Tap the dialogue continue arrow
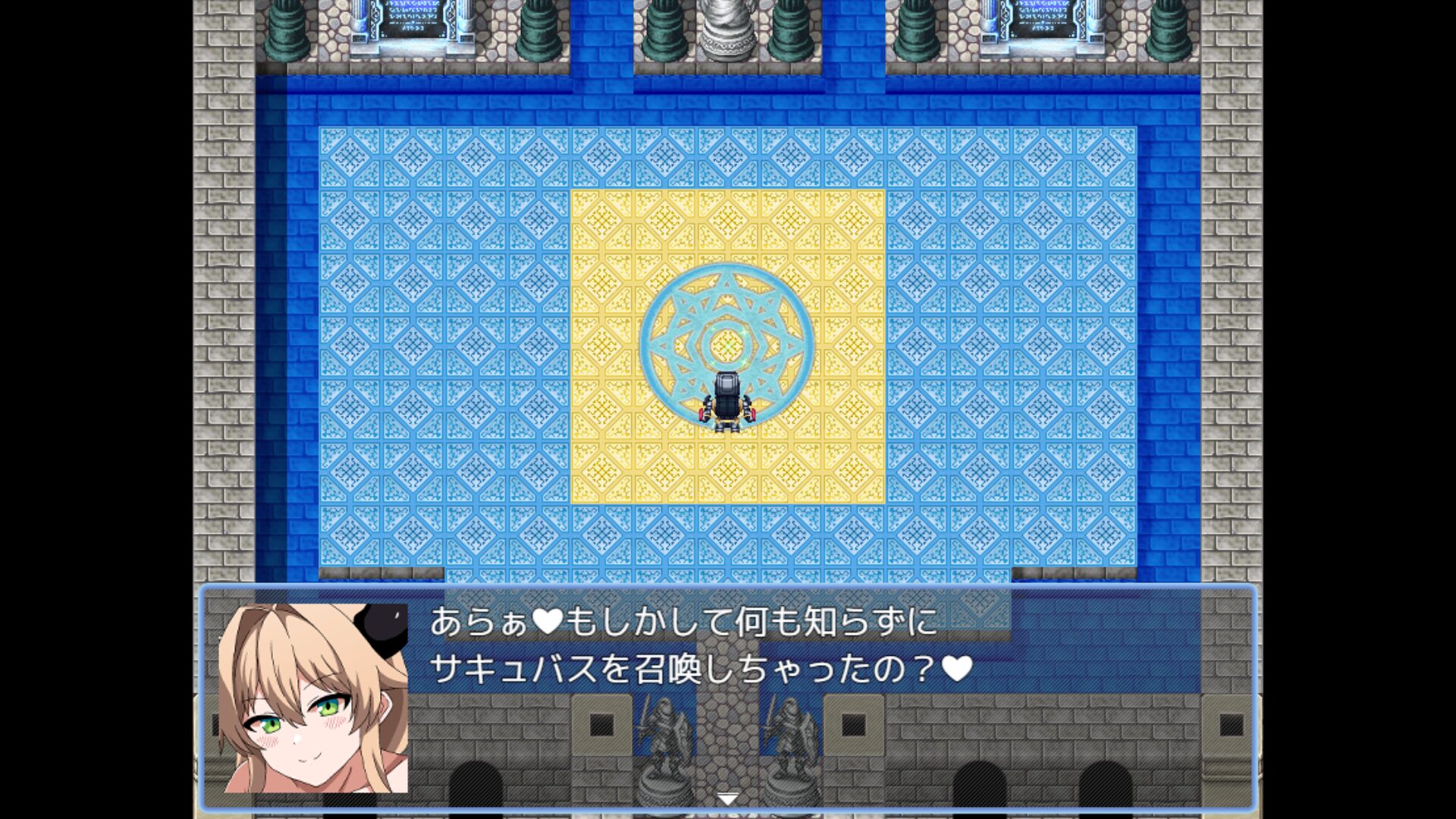 pyautogui.click(x=727, y=799)
